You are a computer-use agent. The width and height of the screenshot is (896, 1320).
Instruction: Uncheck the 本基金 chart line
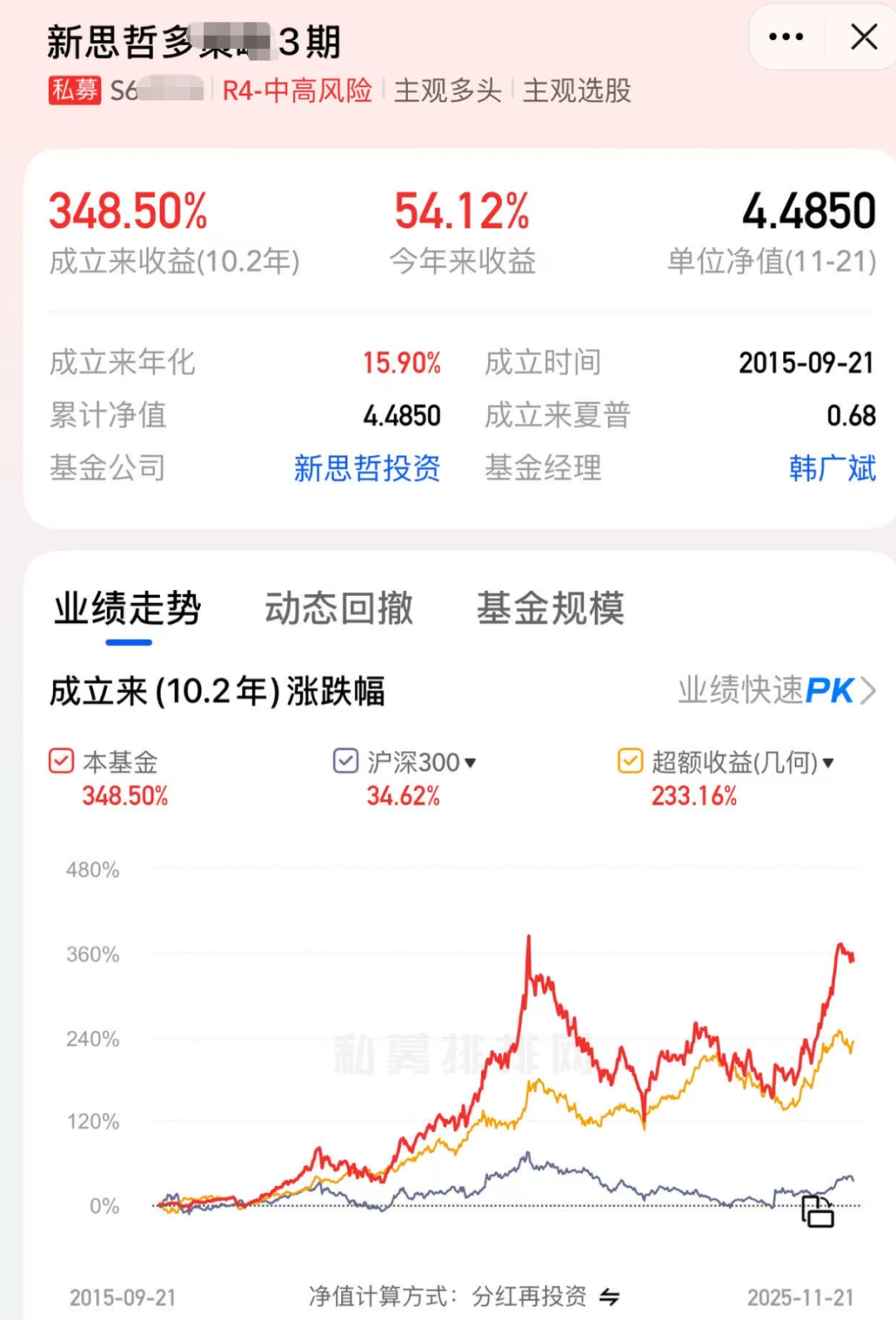coord(61,761)
